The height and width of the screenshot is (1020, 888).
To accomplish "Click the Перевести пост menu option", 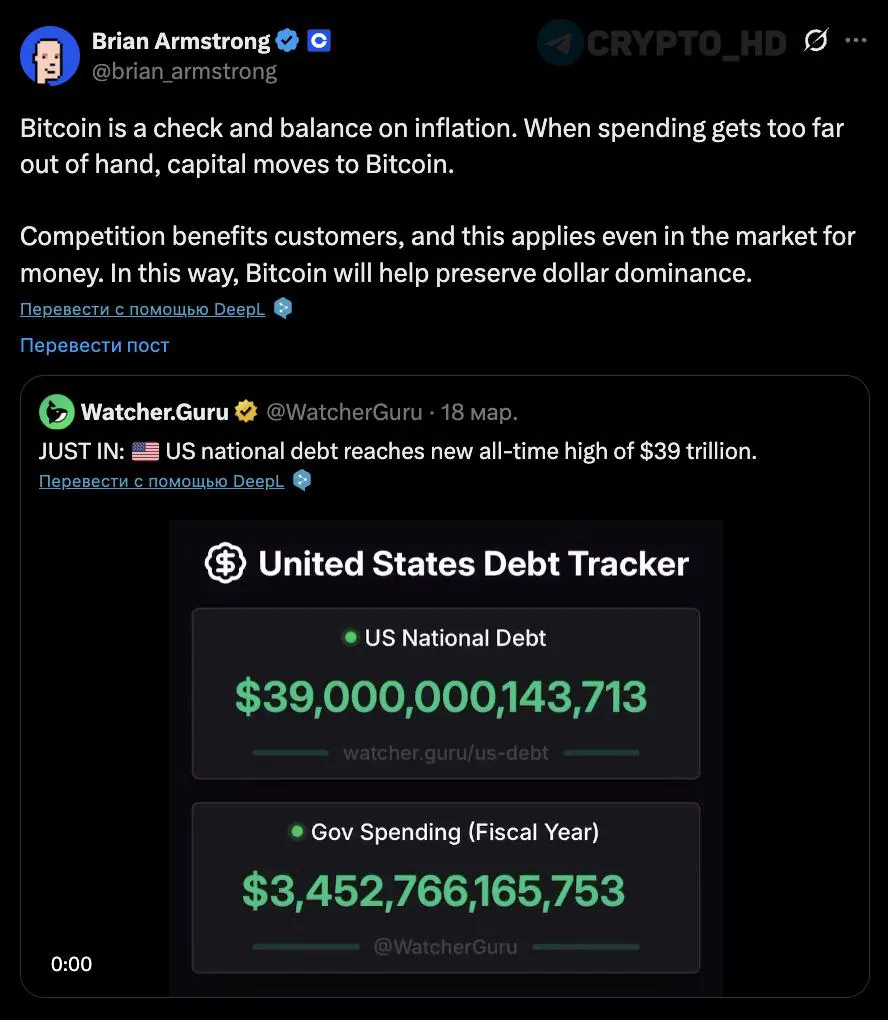I will tap(94, 345).
